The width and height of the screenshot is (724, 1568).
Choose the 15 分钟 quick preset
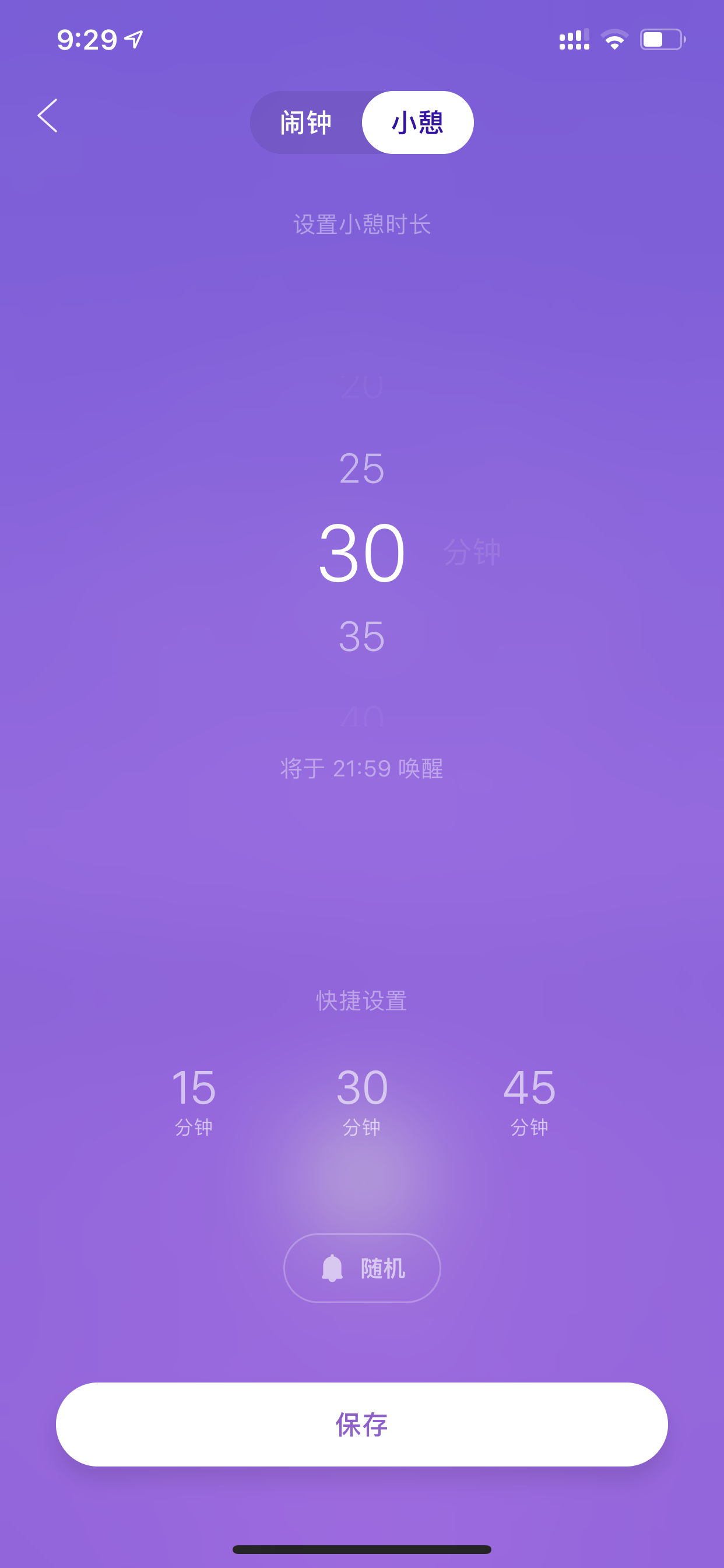coord(194,1100)
